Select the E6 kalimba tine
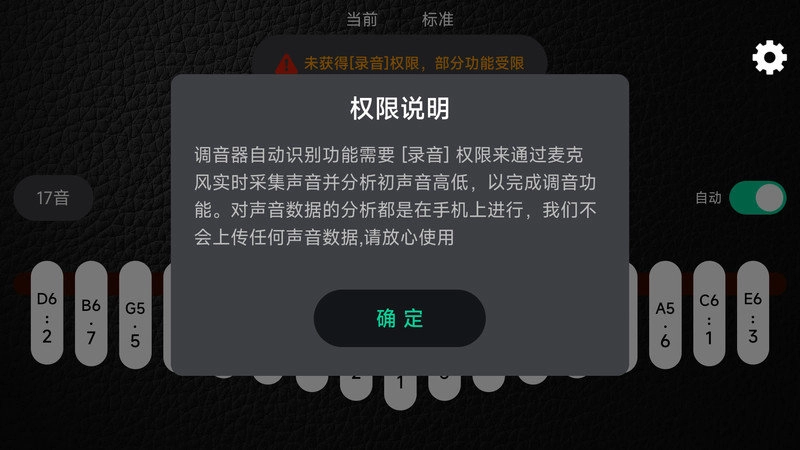 [753, 315]
